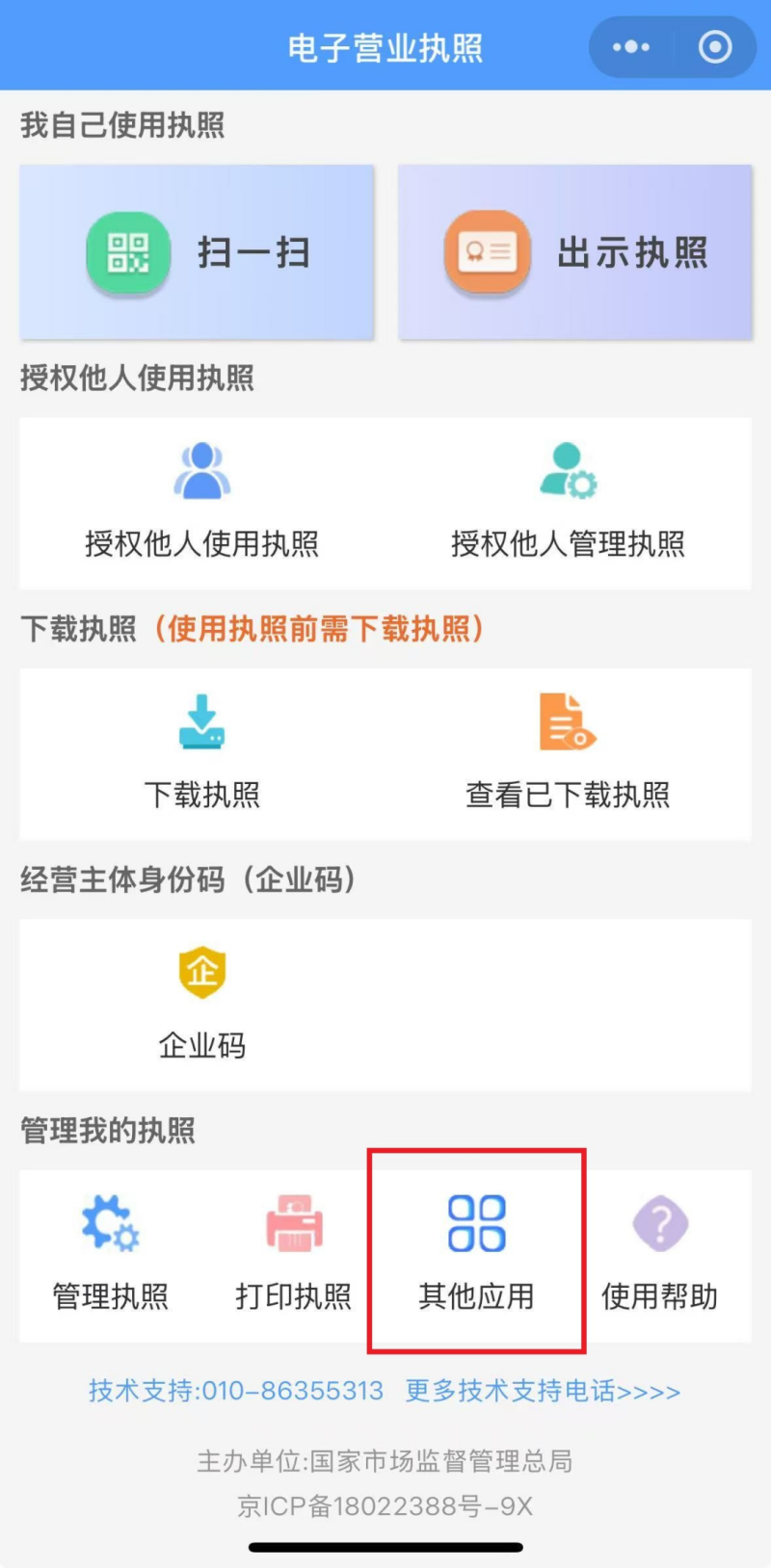The height and width of the screenshot is (1568, 771).
Task: Tap 打印执照 to print license
Action: point(294,1254)
